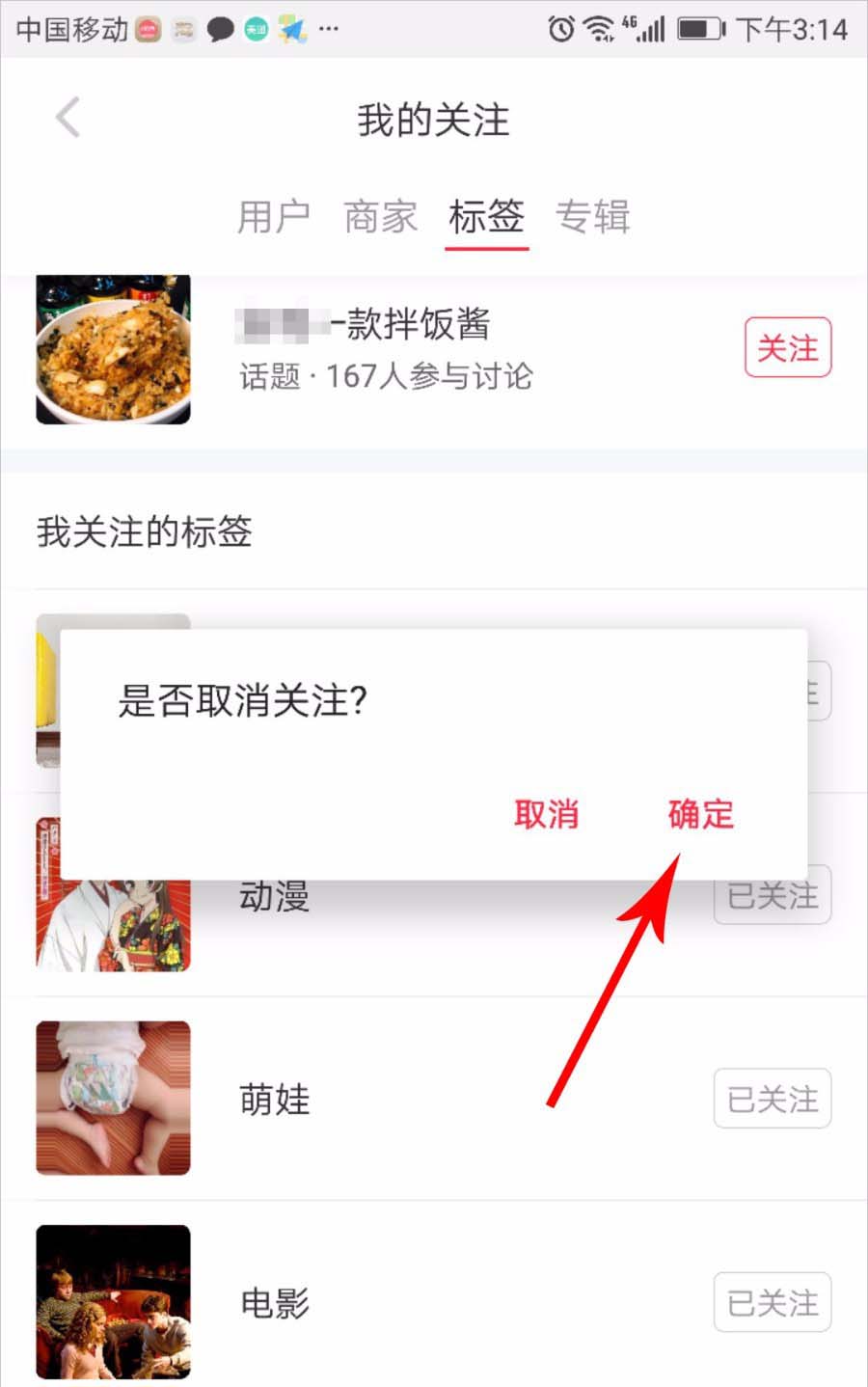
Task: Switch to the 用户 tab
Action: pyautogui.click(x=274, y=217)
